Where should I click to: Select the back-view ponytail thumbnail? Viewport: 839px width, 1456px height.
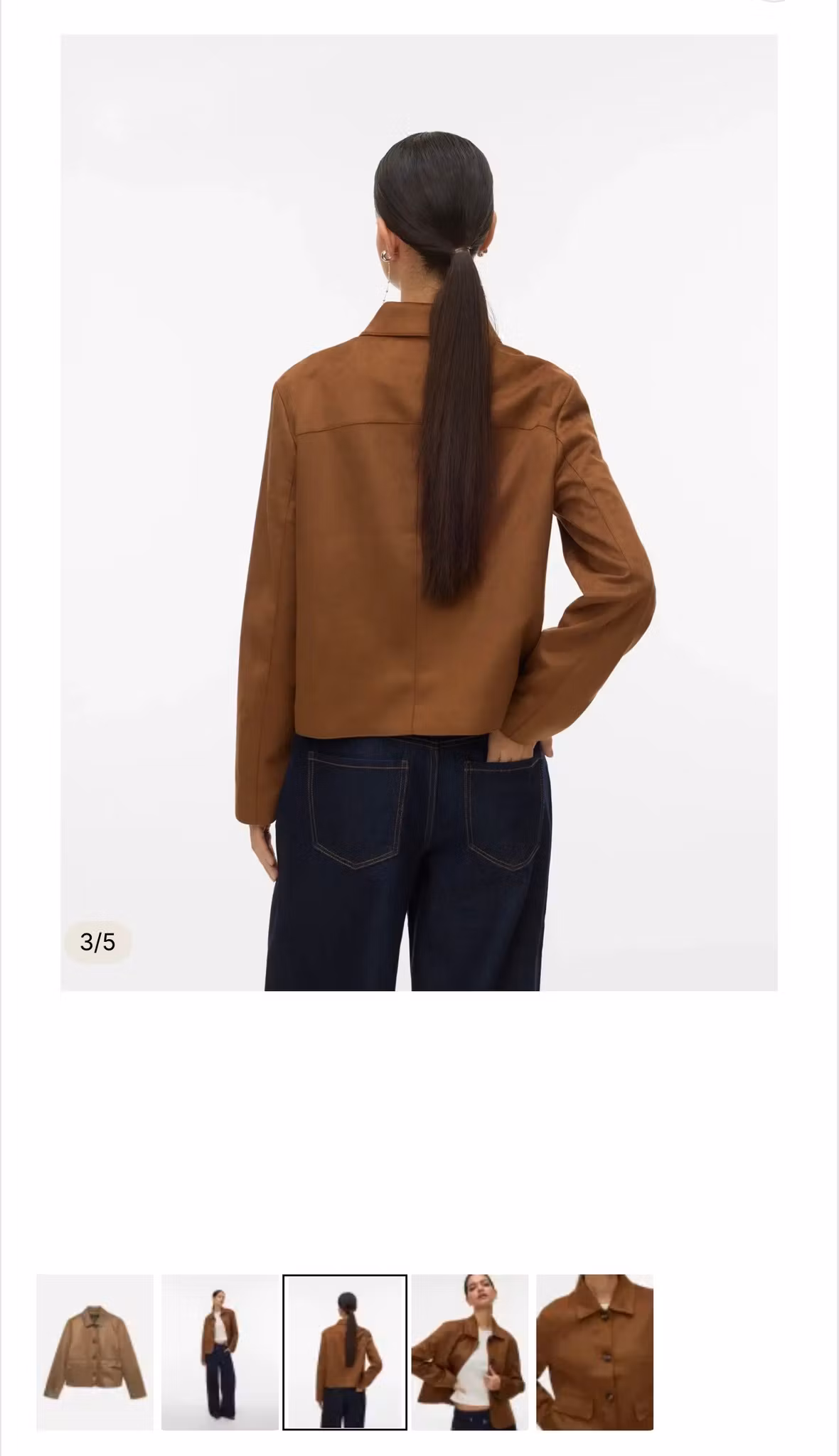tap(345, 1351)
